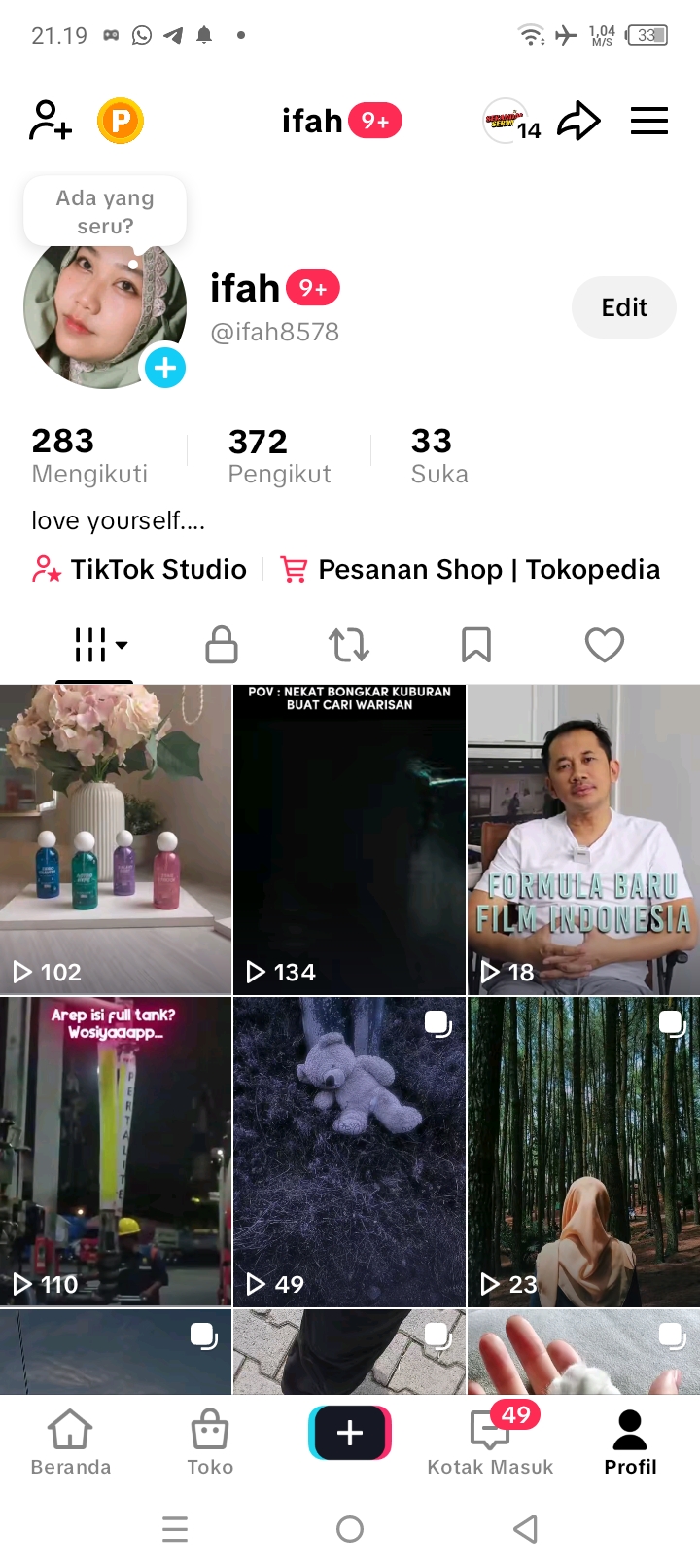Image resolution: width=700 pixels, height=1568 pixels.
Task: Open the Toko tab
Action: coord(210,1443)
